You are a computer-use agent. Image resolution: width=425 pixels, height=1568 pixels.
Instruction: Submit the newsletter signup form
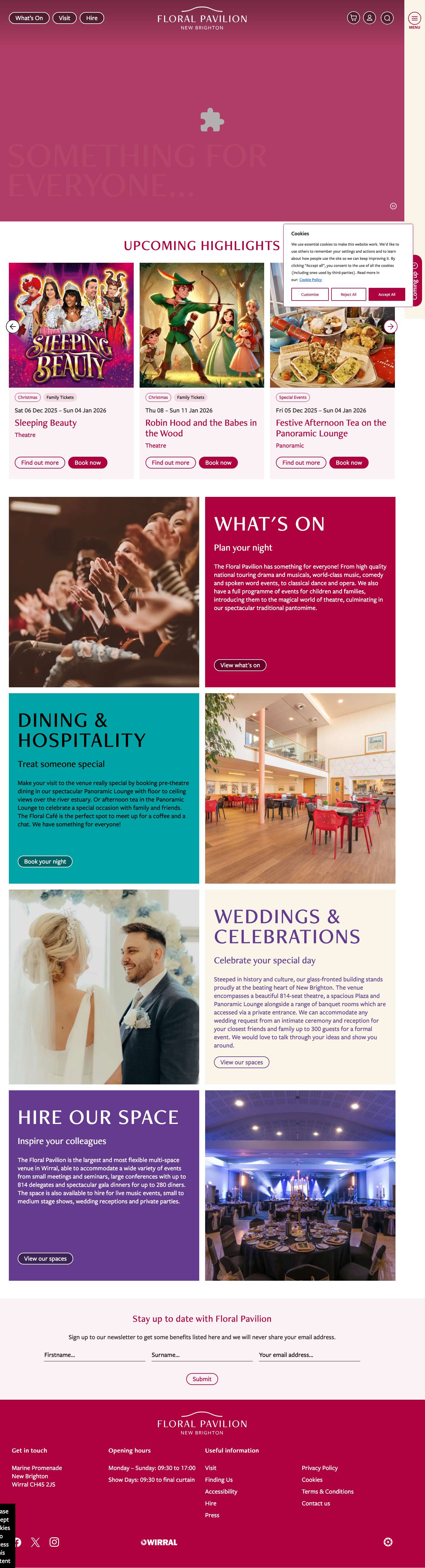click(x=202, y=1379)
